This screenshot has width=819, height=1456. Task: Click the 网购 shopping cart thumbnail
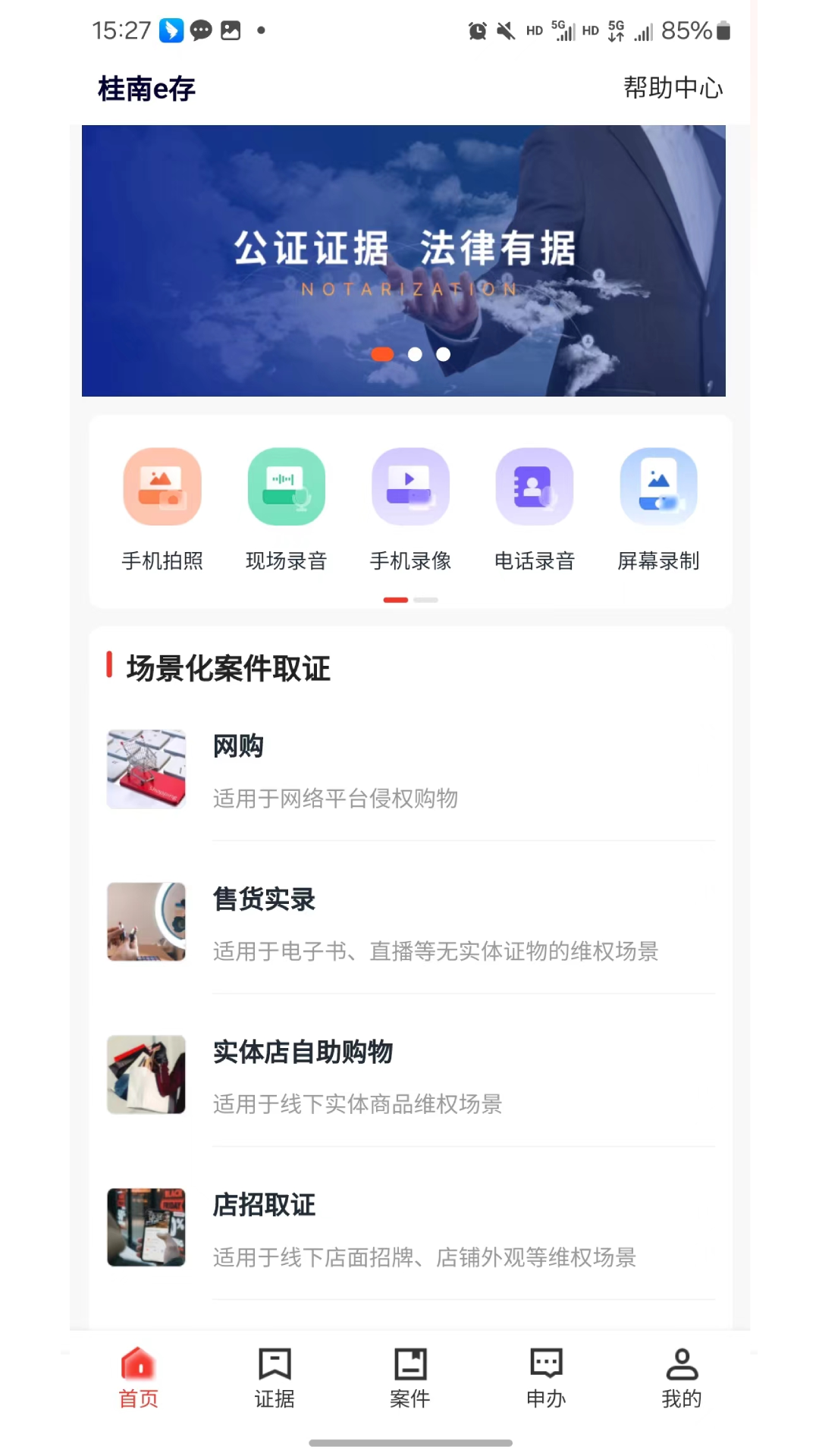[146, 769]
